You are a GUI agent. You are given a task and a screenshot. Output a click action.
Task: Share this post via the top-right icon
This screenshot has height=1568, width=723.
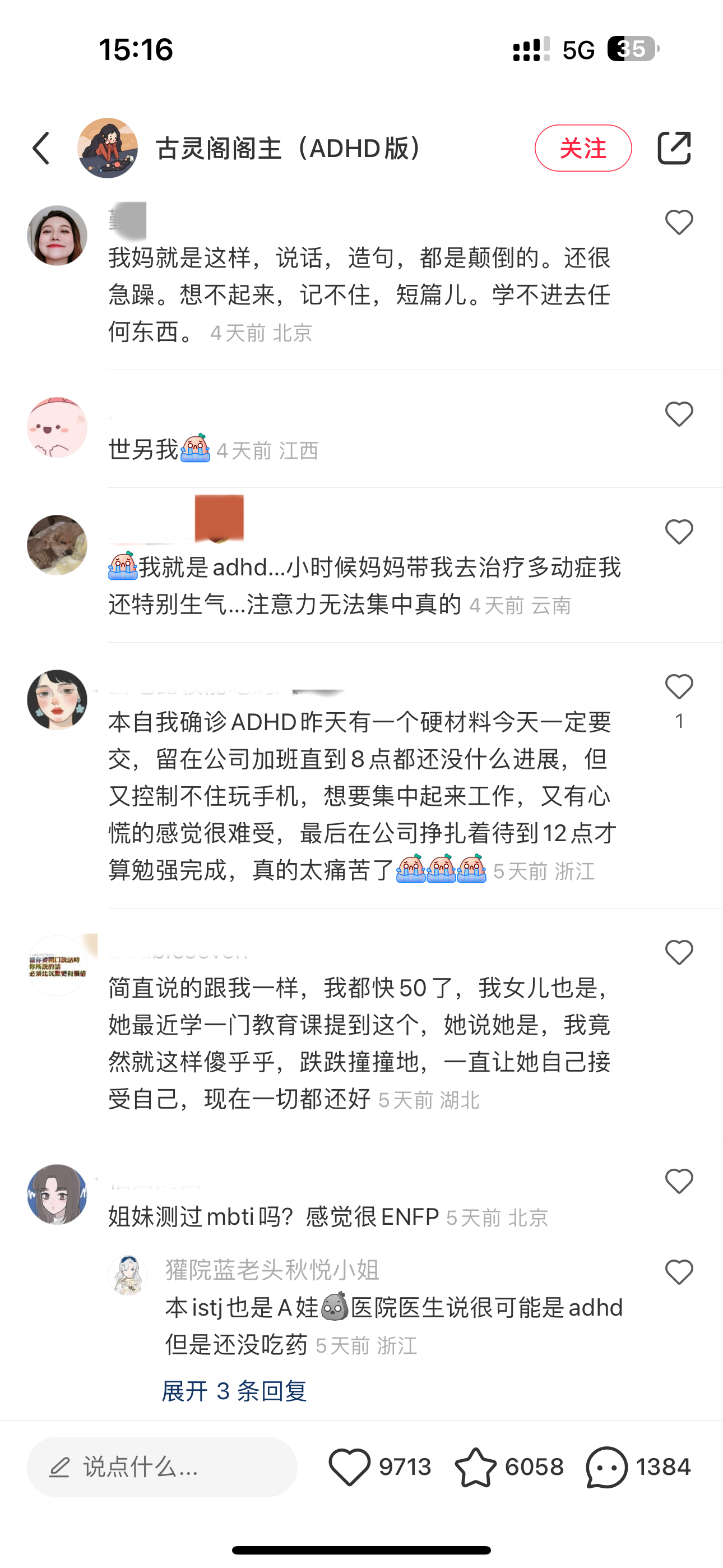tap(674, 148)
